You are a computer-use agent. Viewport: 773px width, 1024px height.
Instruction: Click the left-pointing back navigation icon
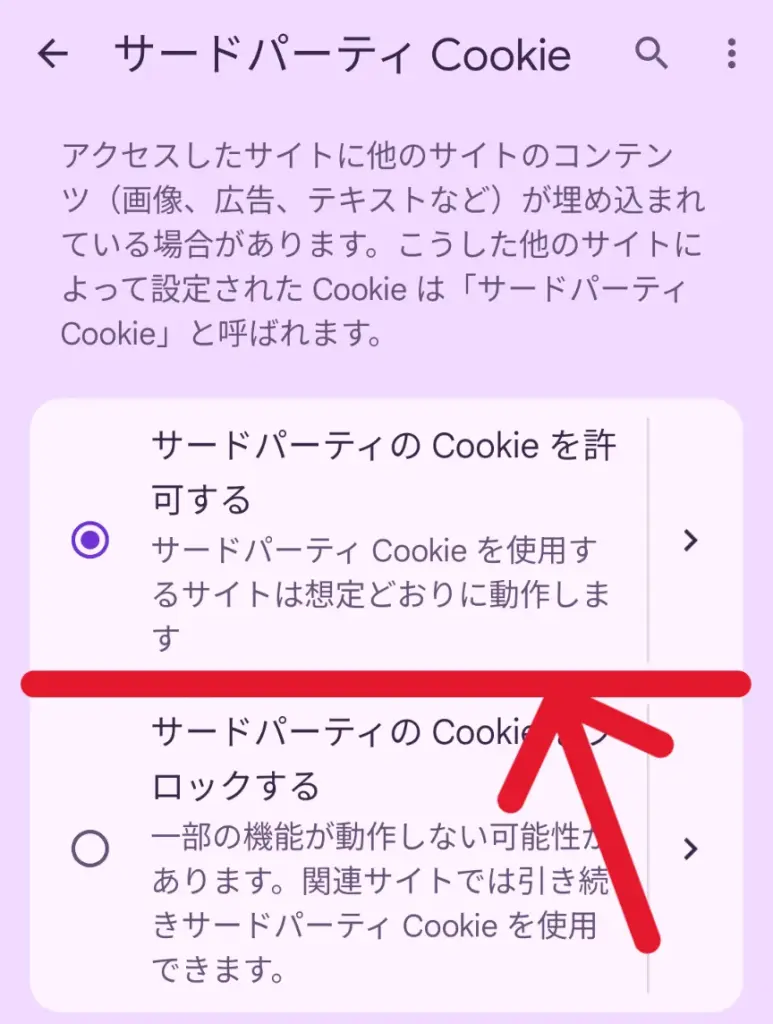coord(52,55)
